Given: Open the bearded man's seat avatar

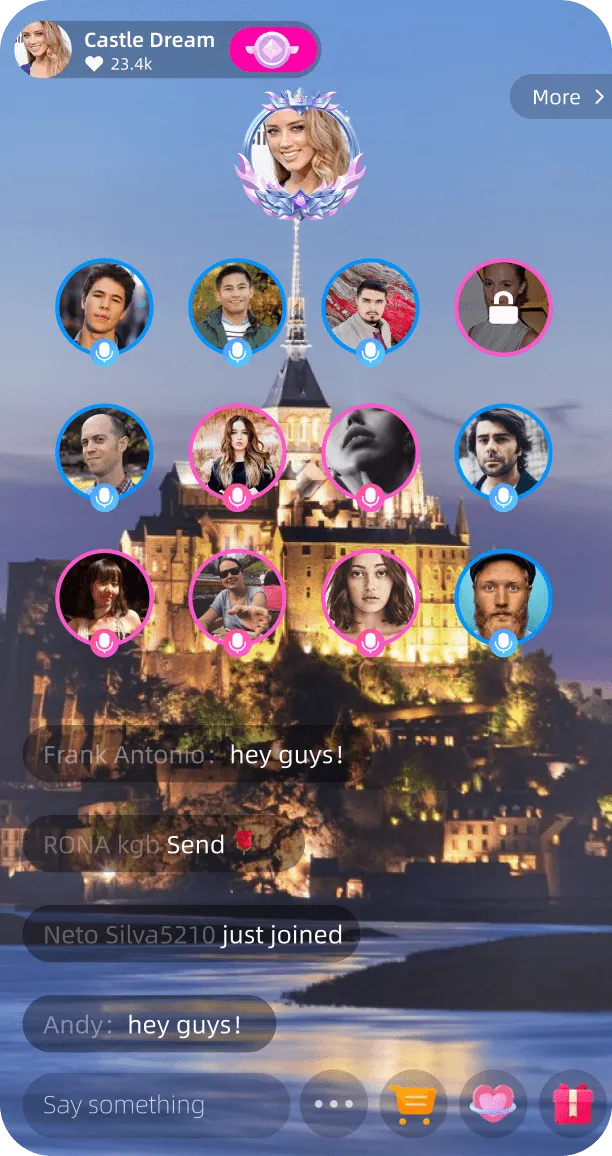Looking at the screenshot, I should click(503, 596).
